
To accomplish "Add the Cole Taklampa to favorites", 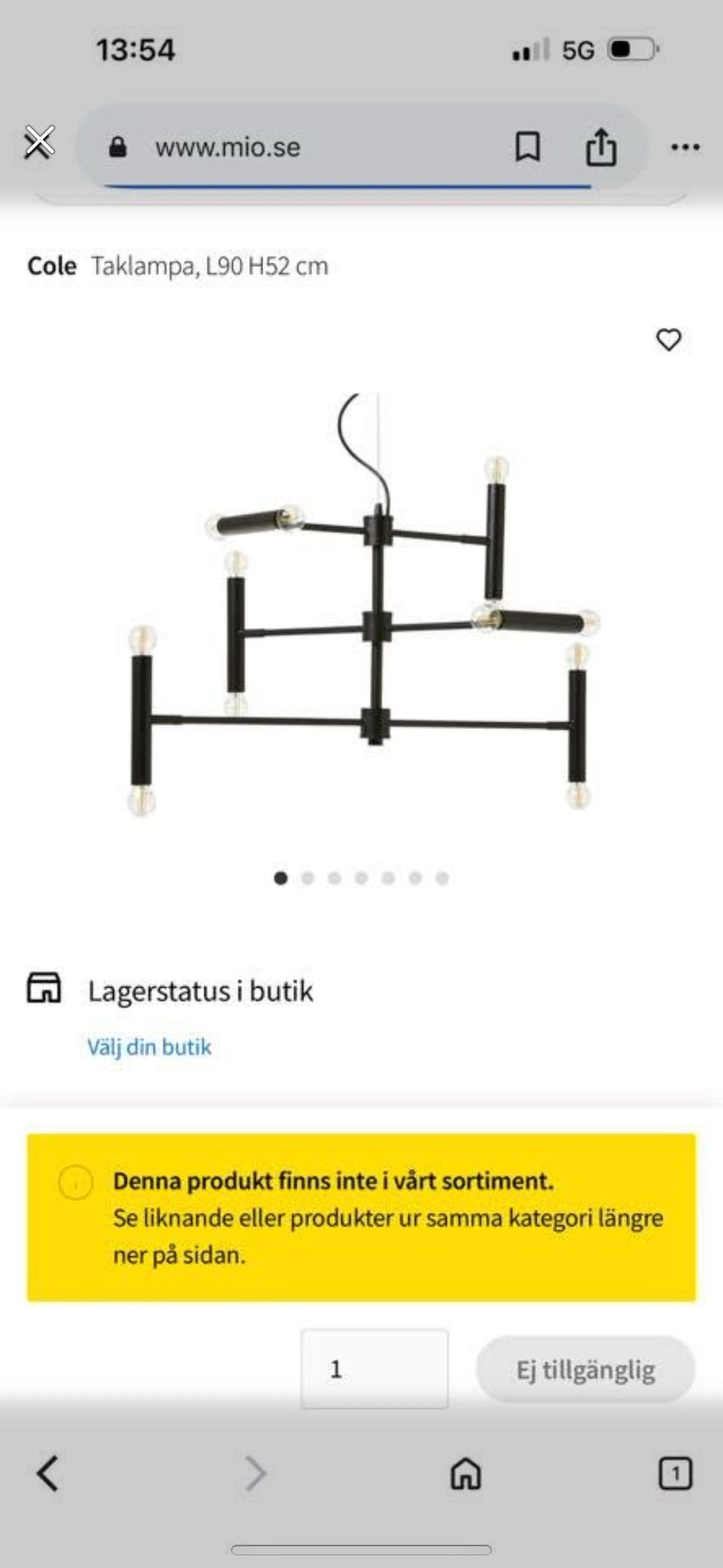I will 667,339.
